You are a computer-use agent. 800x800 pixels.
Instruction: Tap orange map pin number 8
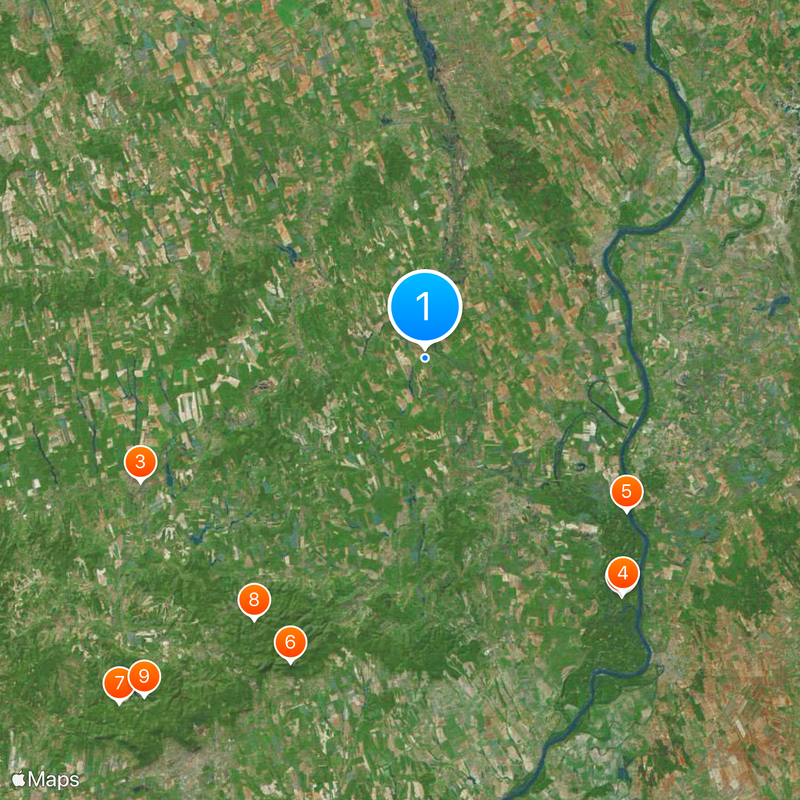coord(254,600)
